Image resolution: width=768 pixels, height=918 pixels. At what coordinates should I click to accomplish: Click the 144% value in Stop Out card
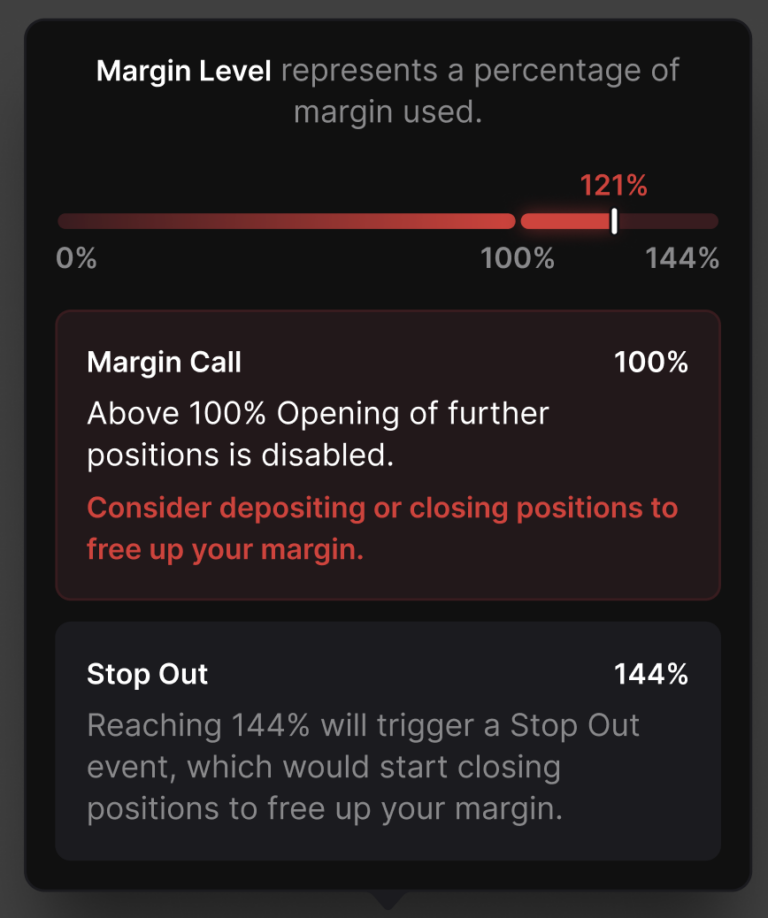(x=651, y=674)
